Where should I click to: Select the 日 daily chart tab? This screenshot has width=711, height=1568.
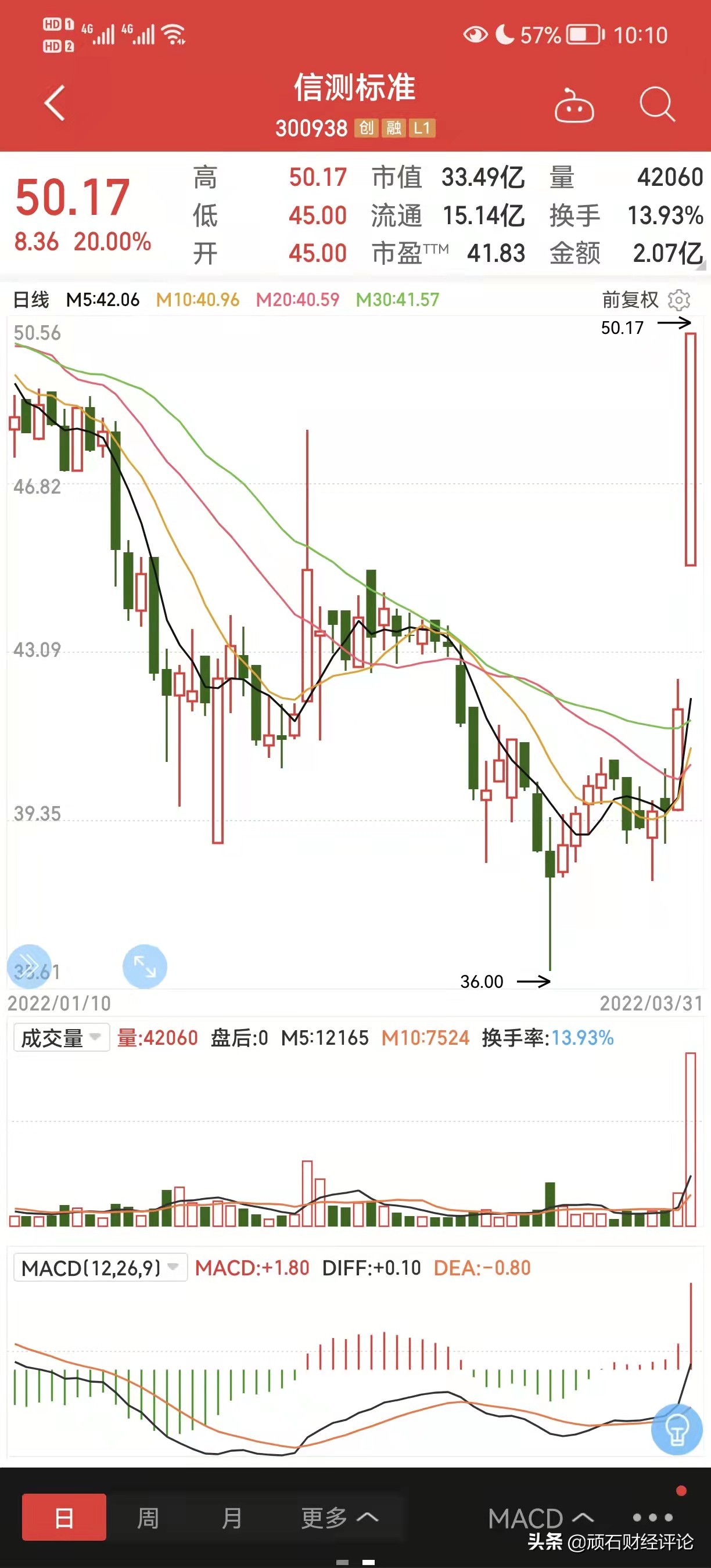coord(63,1518)
